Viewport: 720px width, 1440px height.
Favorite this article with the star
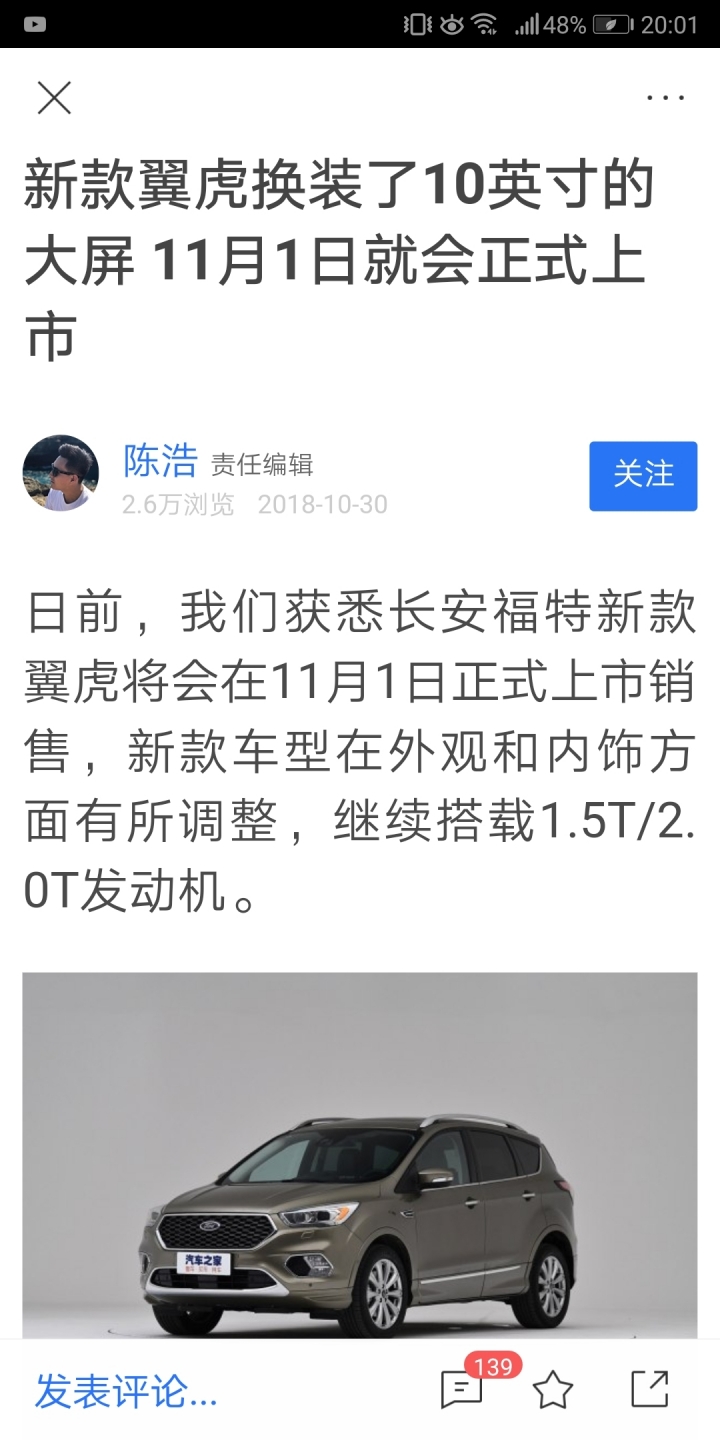click(553, 1390)
